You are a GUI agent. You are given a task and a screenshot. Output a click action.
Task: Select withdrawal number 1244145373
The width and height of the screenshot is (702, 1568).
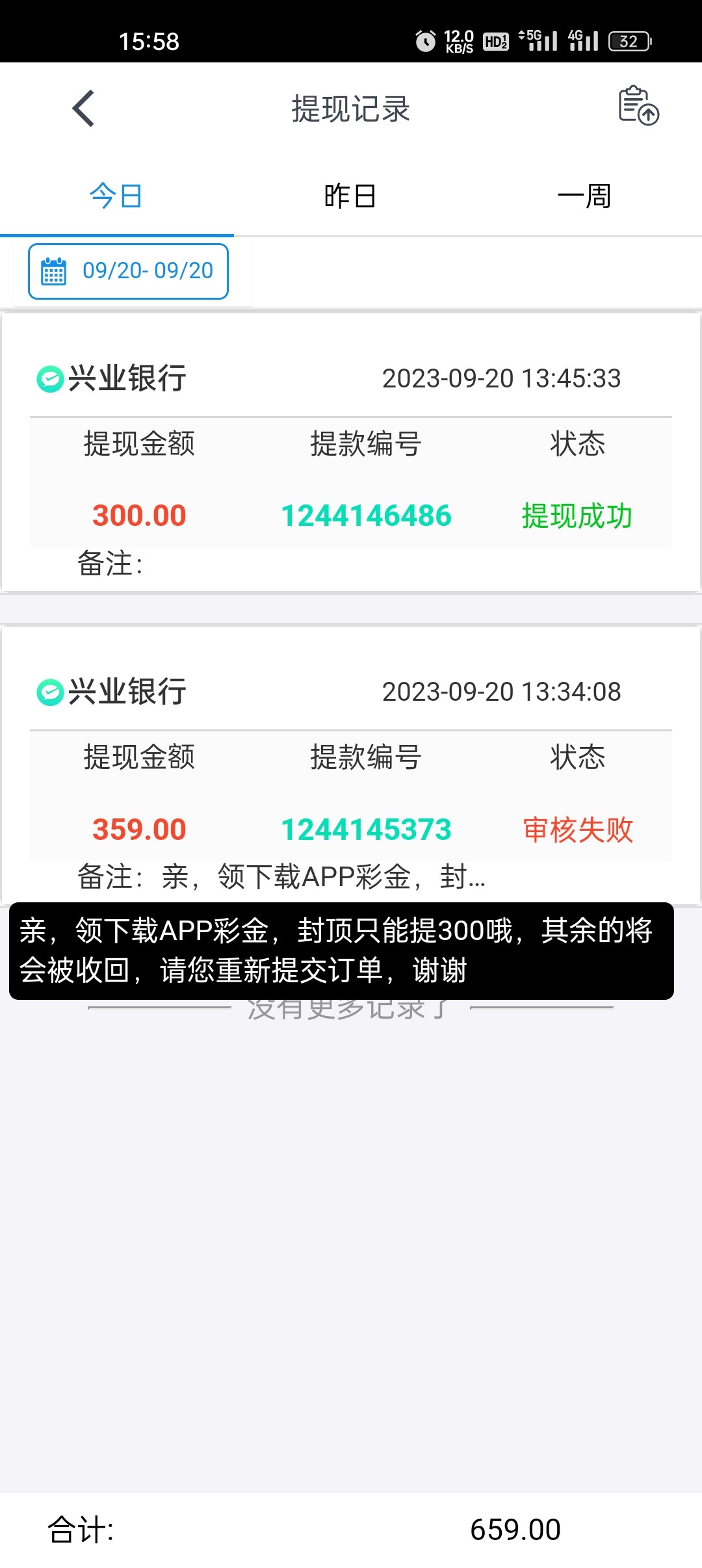[367, 829]
